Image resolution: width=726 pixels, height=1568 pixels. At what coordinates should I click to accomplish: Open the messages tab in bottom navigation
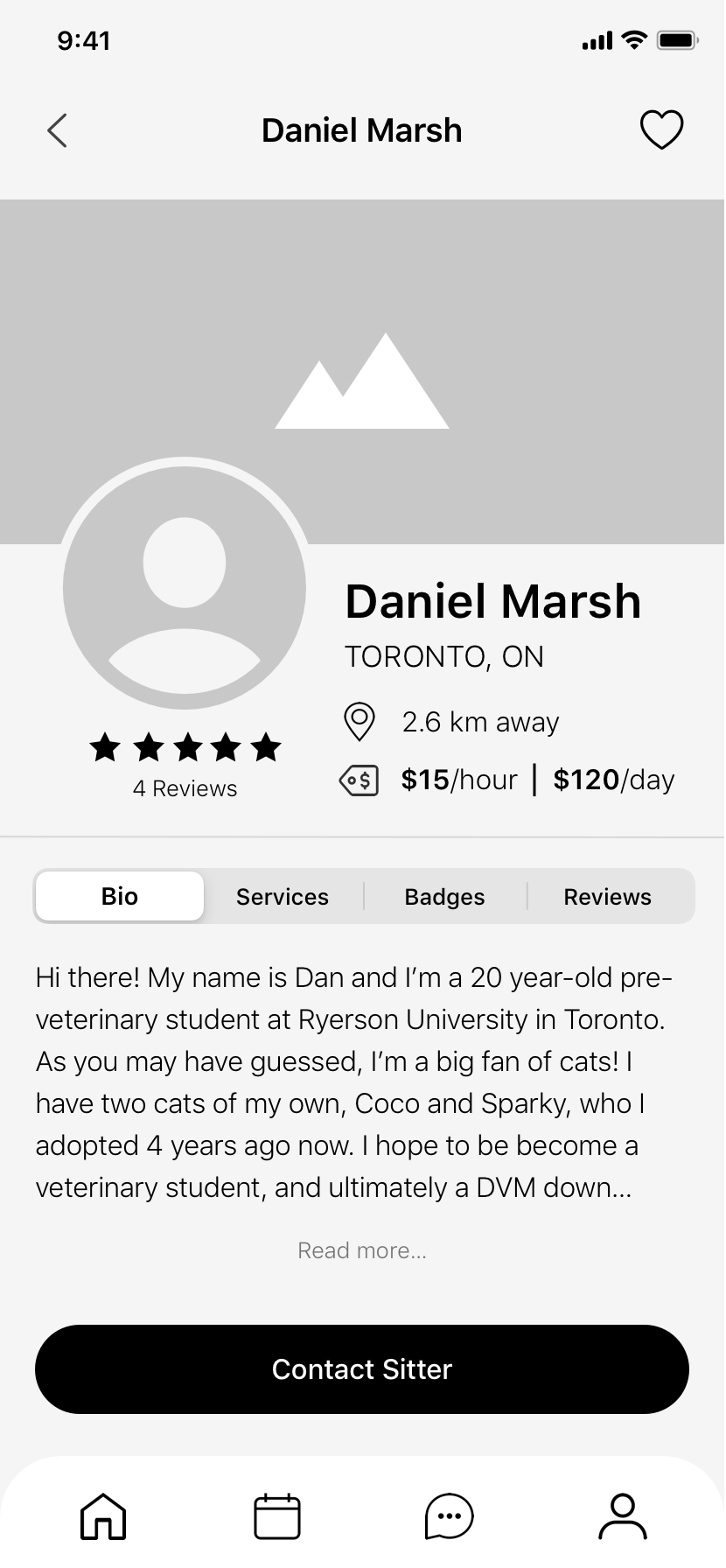(x=449, y=1516)
